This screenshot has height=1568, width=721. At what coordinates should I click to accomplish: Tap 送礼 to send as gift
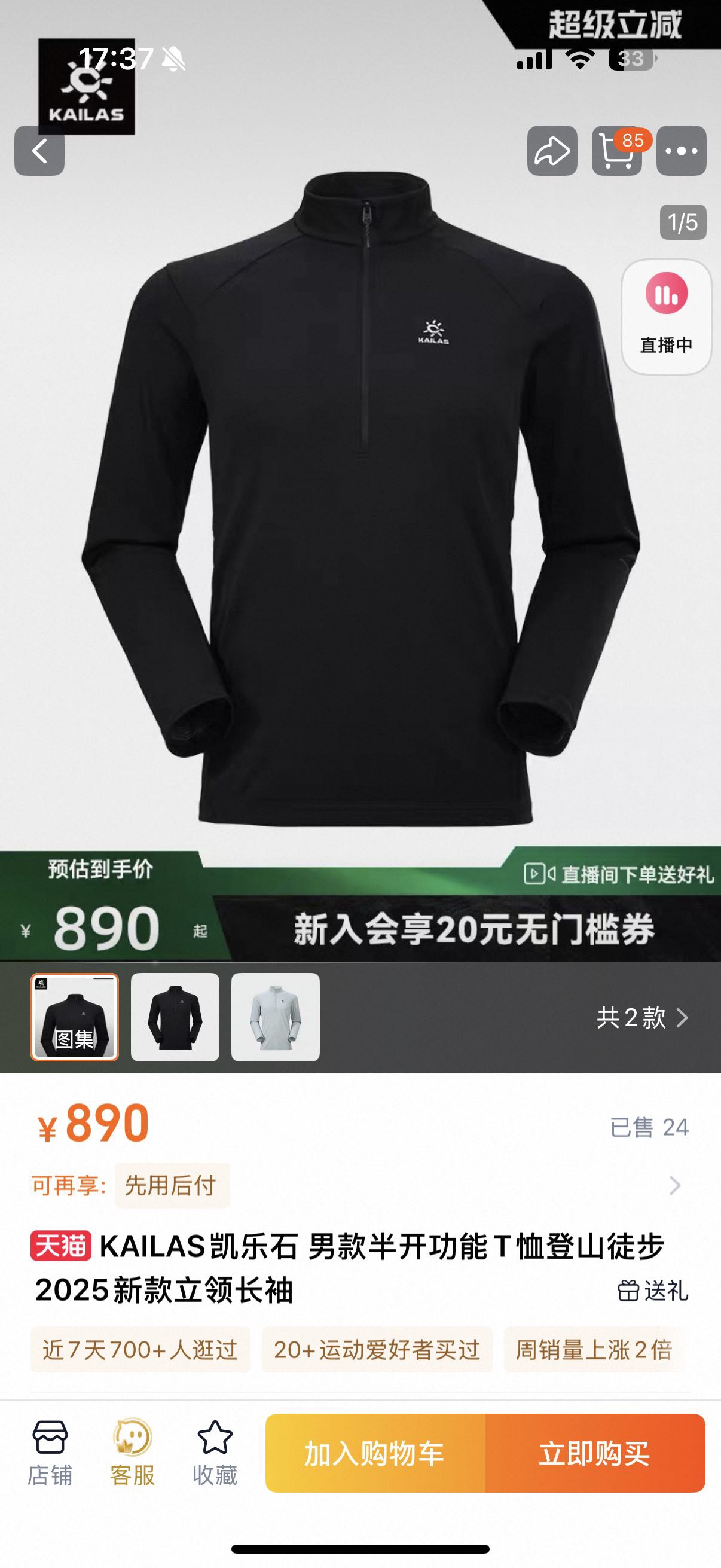(653, 1290)
